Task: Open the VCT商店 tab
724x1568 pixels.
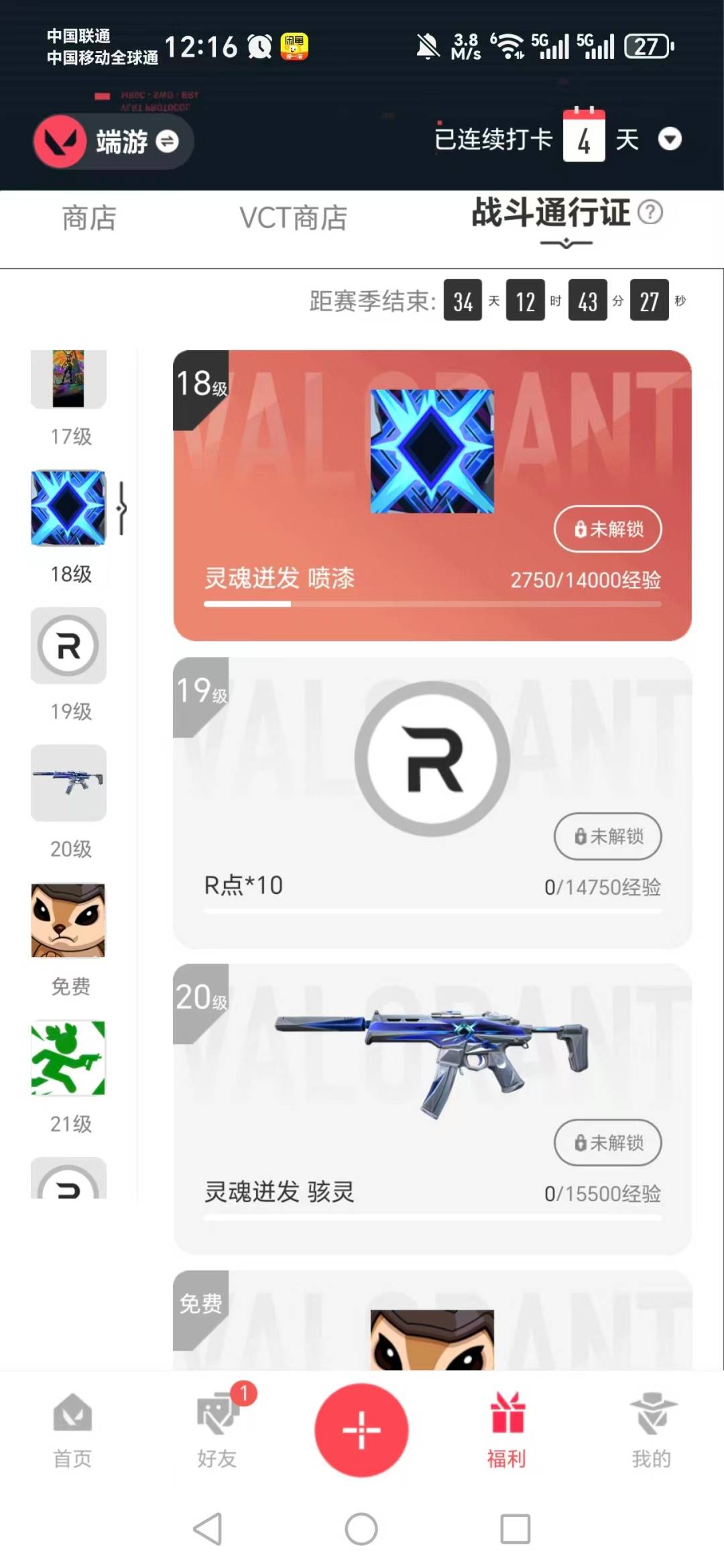Action: point(293,217)
